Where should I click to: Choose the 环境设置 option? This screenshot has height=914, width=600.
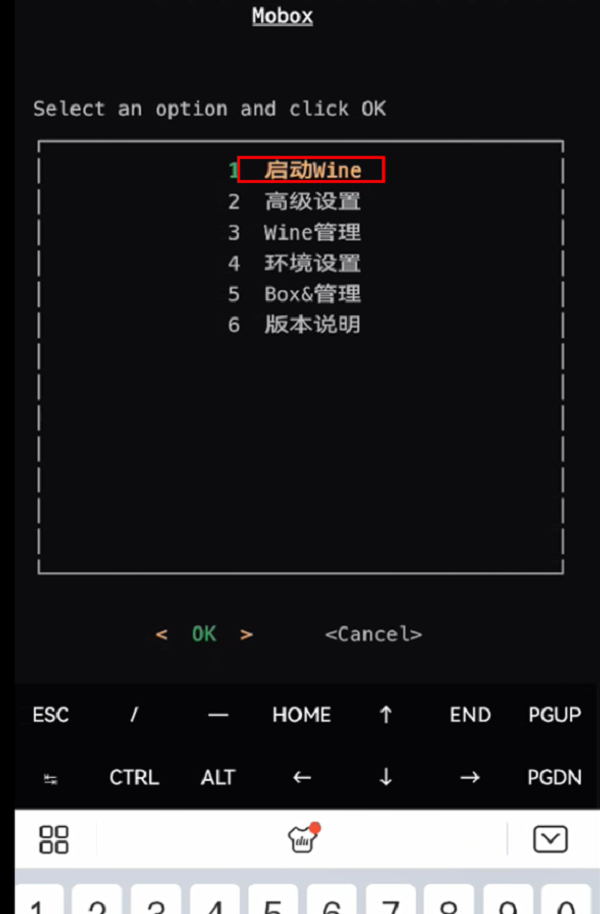click(x=311, y=263)
